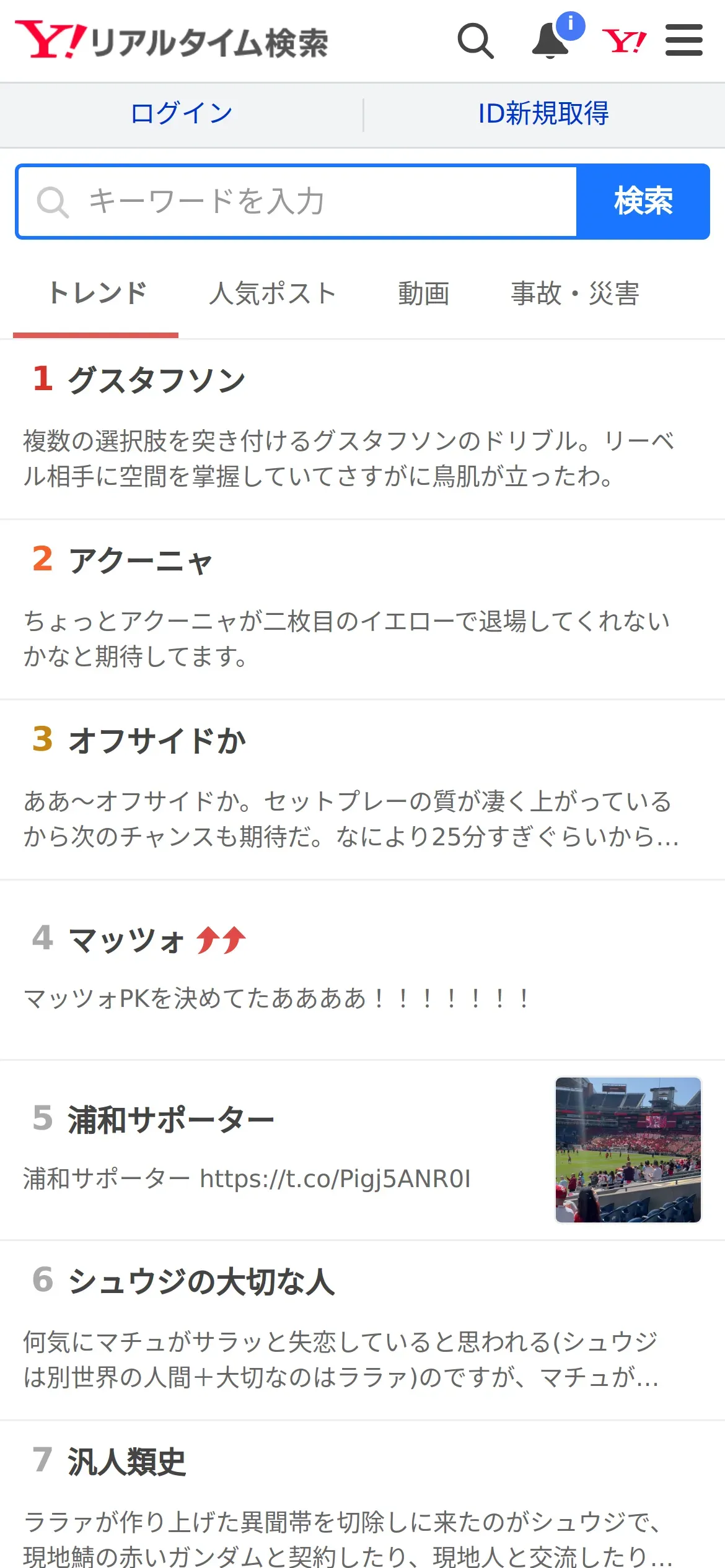Go to Yahoo! Japan home icon
The height and width of the screenshot is (1568, 725).
(624, 41)
